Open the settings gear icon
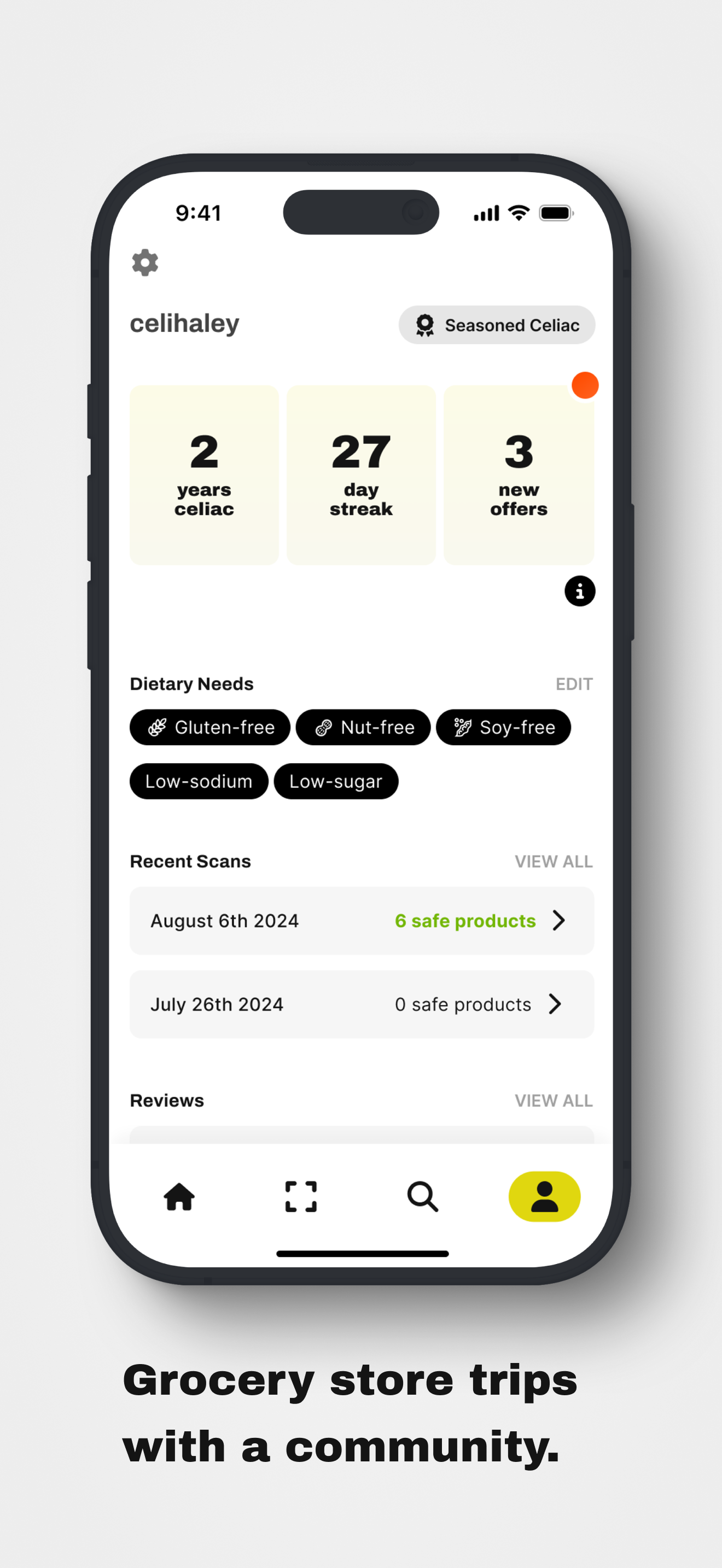 (144, 263)
